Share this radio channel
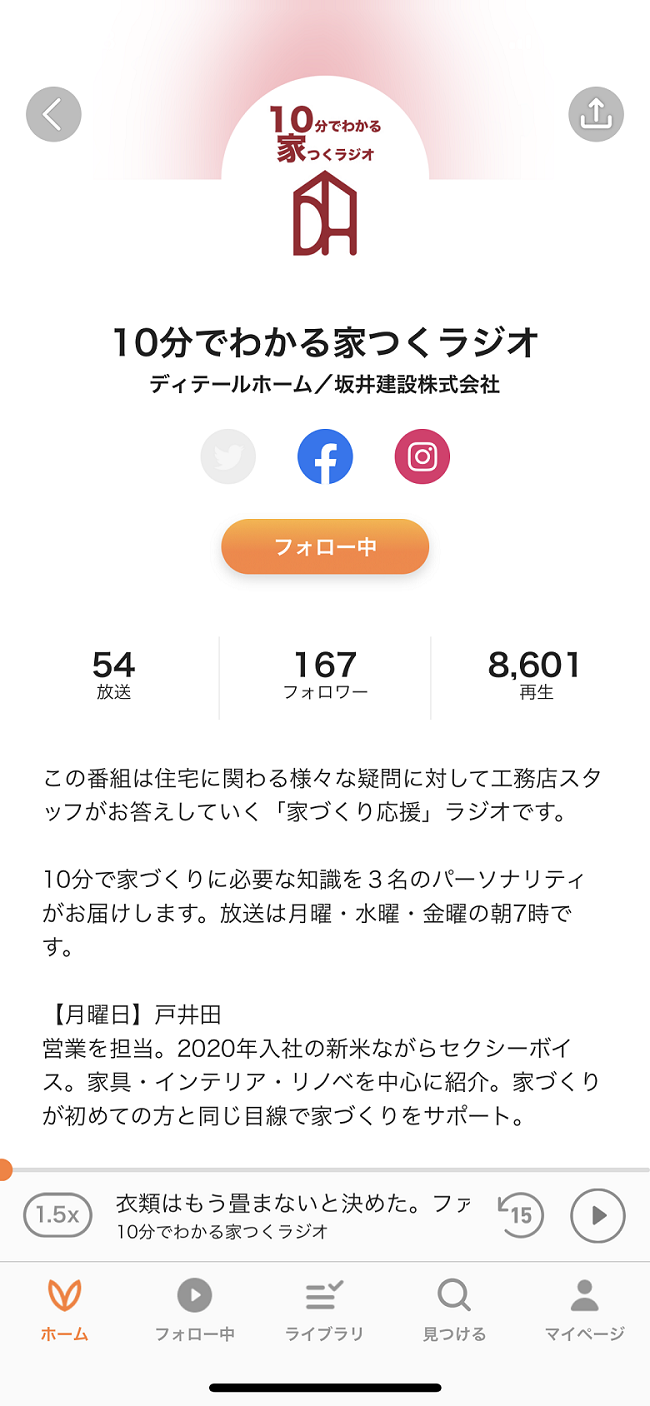This screenshot has width=650, height=1406. (596, 115)
